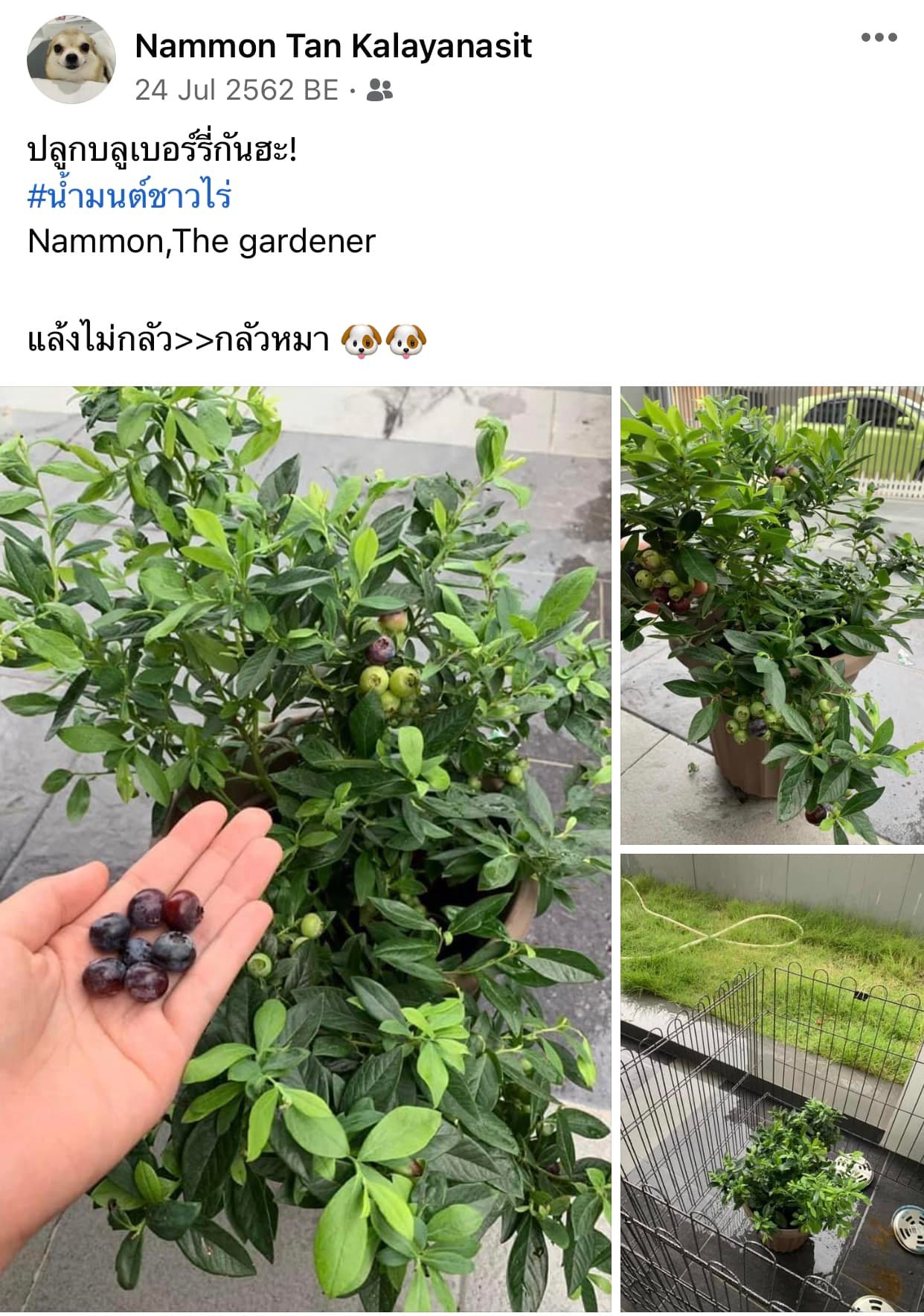This screenshot has width=924, height=1316.
Task: Open the post's three-dot options menu
Action: tap(879, 37)
